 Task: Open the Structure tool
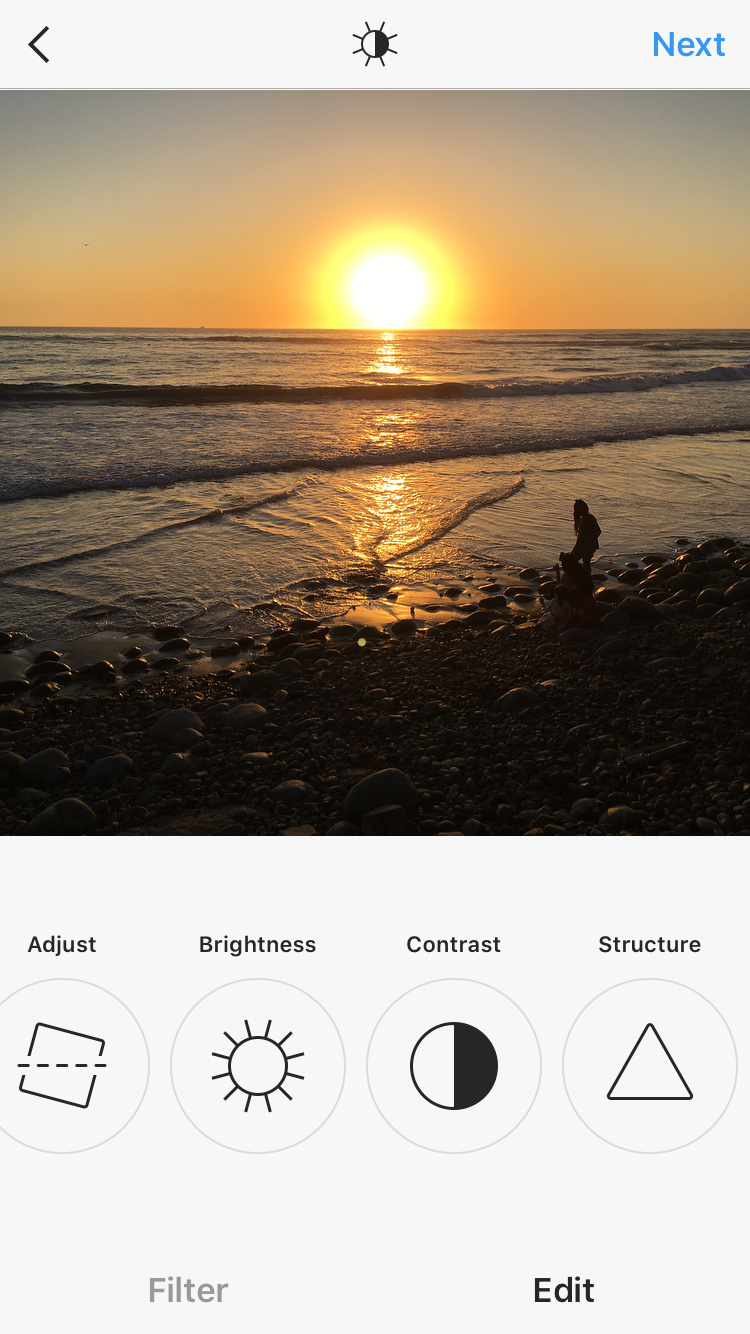point(650,1066)
